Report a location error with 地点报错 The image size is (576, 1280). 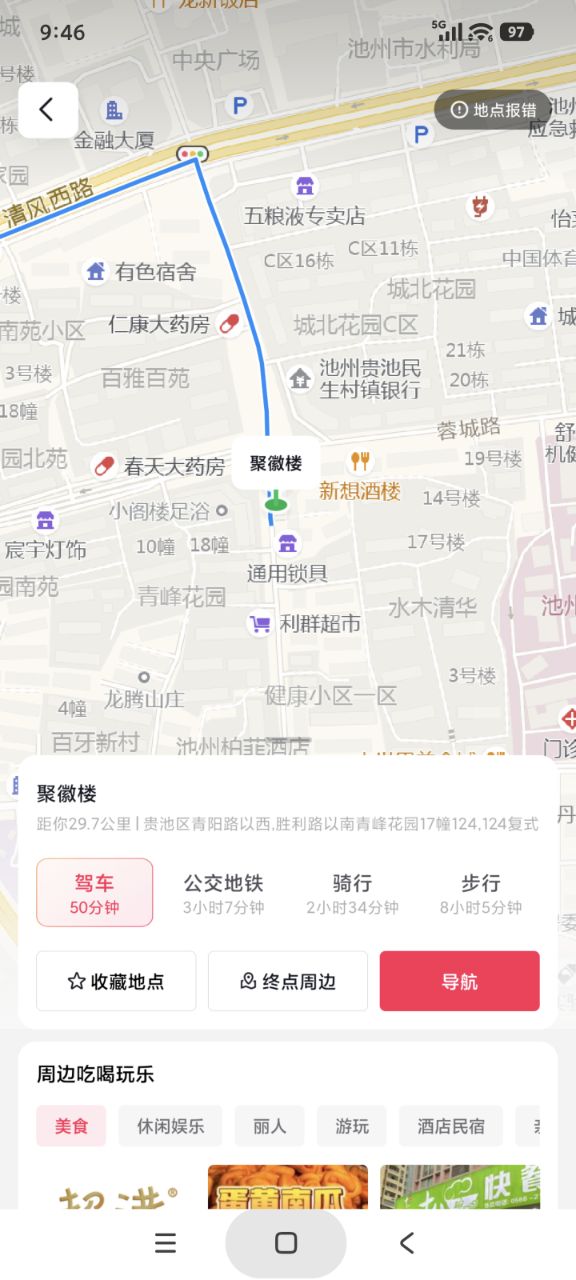[493, 110]
